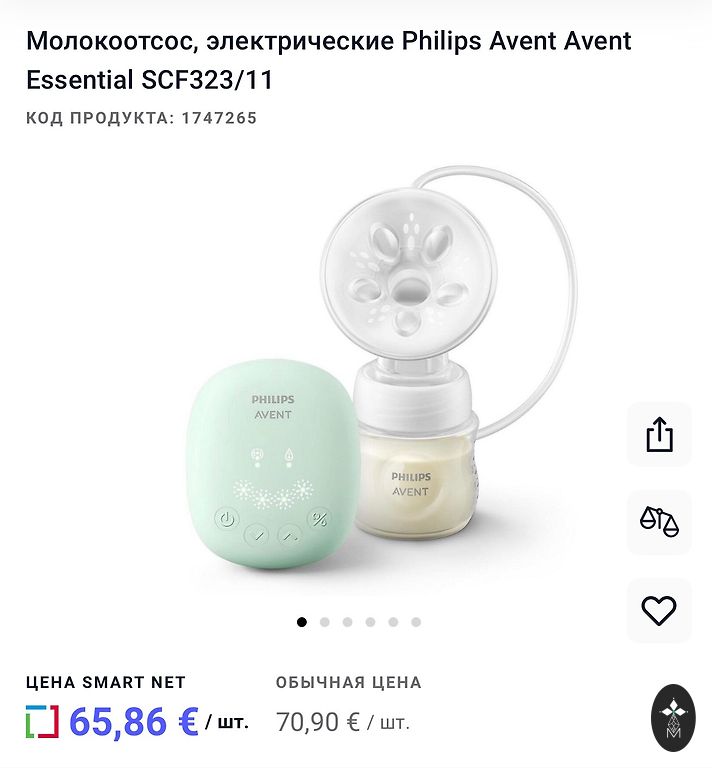Jump to the second photo dot
This screenshot has width=712, height=768.
[325, 622]
